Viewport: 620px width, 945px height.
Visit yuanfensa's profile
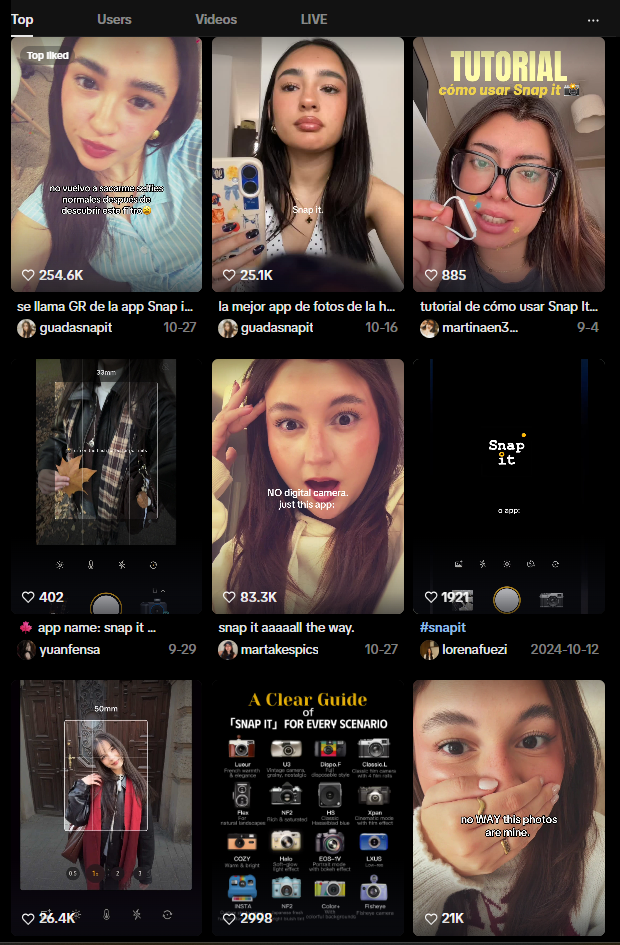coord(68,649)
